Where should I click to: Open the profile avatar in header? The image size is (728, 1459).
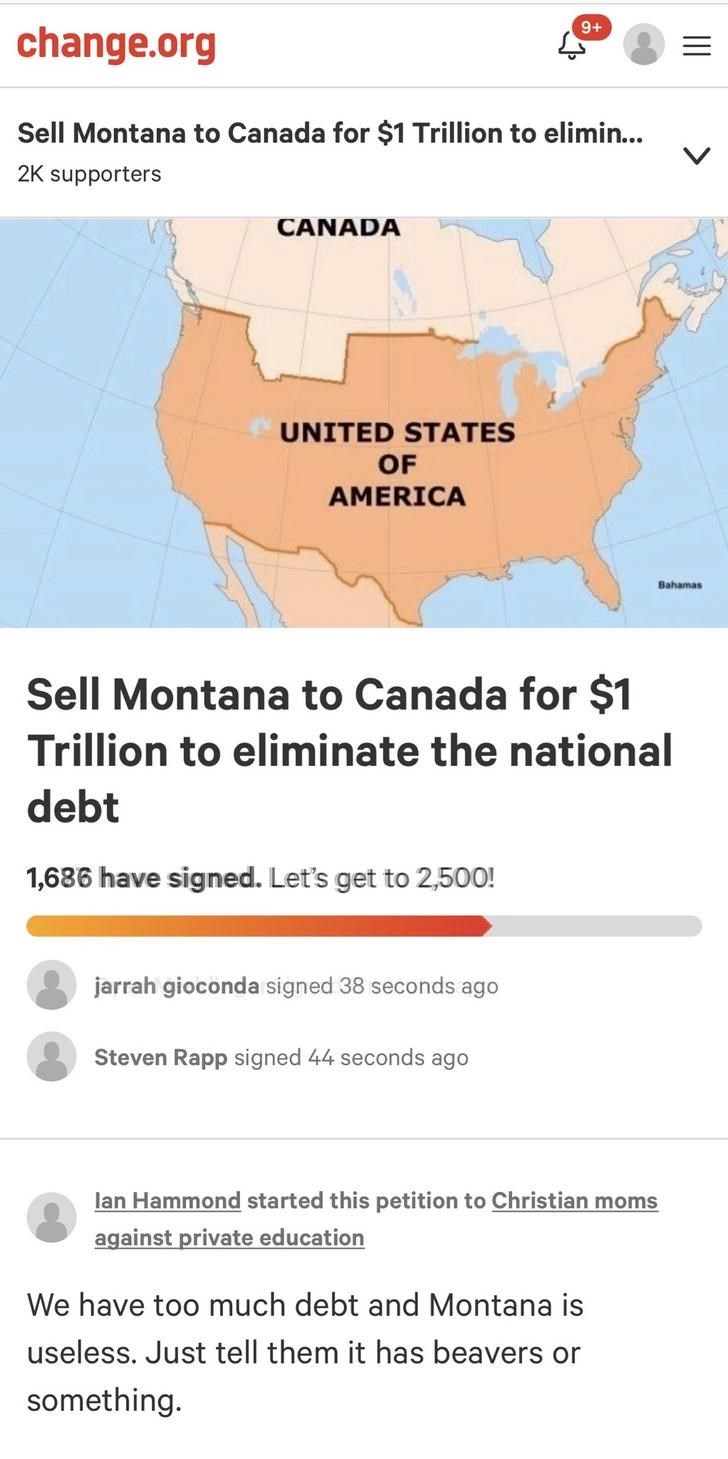(x=644, y=45)
